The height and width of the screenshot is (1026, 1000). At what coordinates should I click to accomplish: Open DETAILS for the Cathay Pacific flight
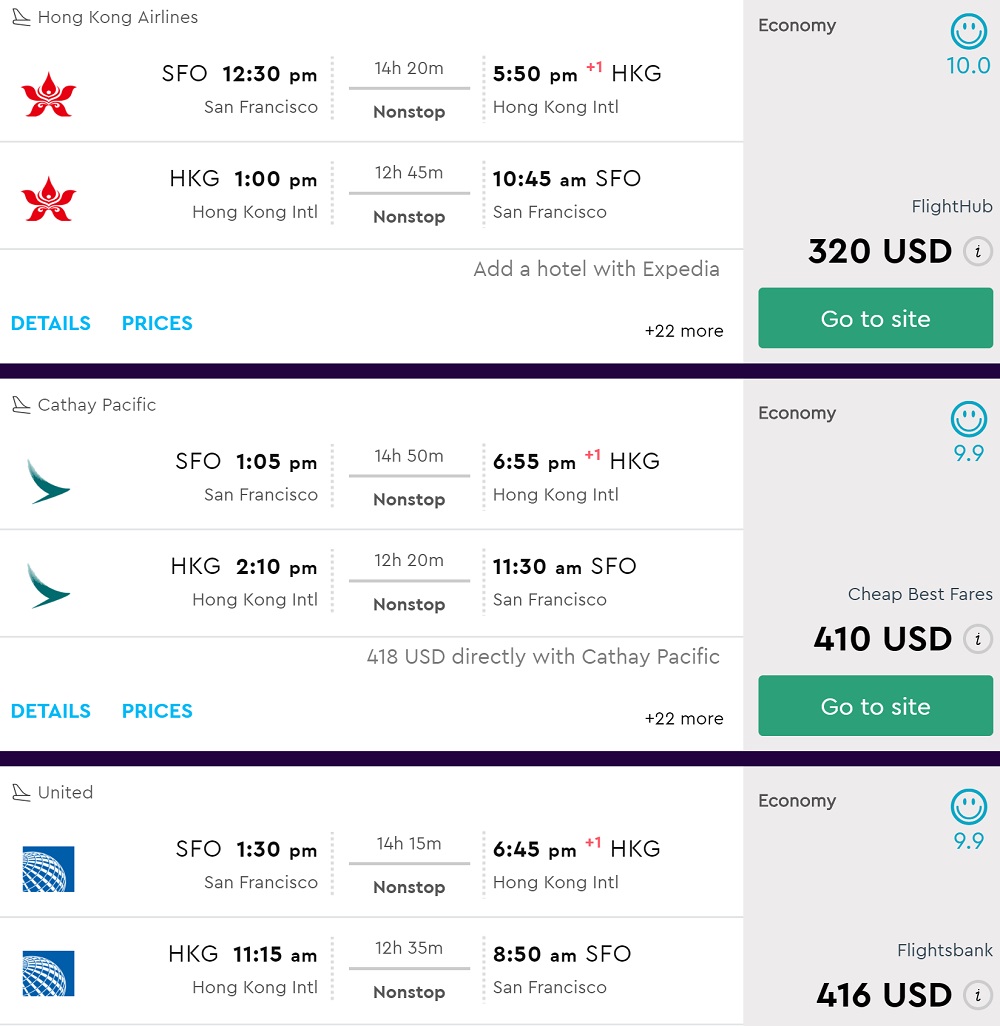point(51,711)
